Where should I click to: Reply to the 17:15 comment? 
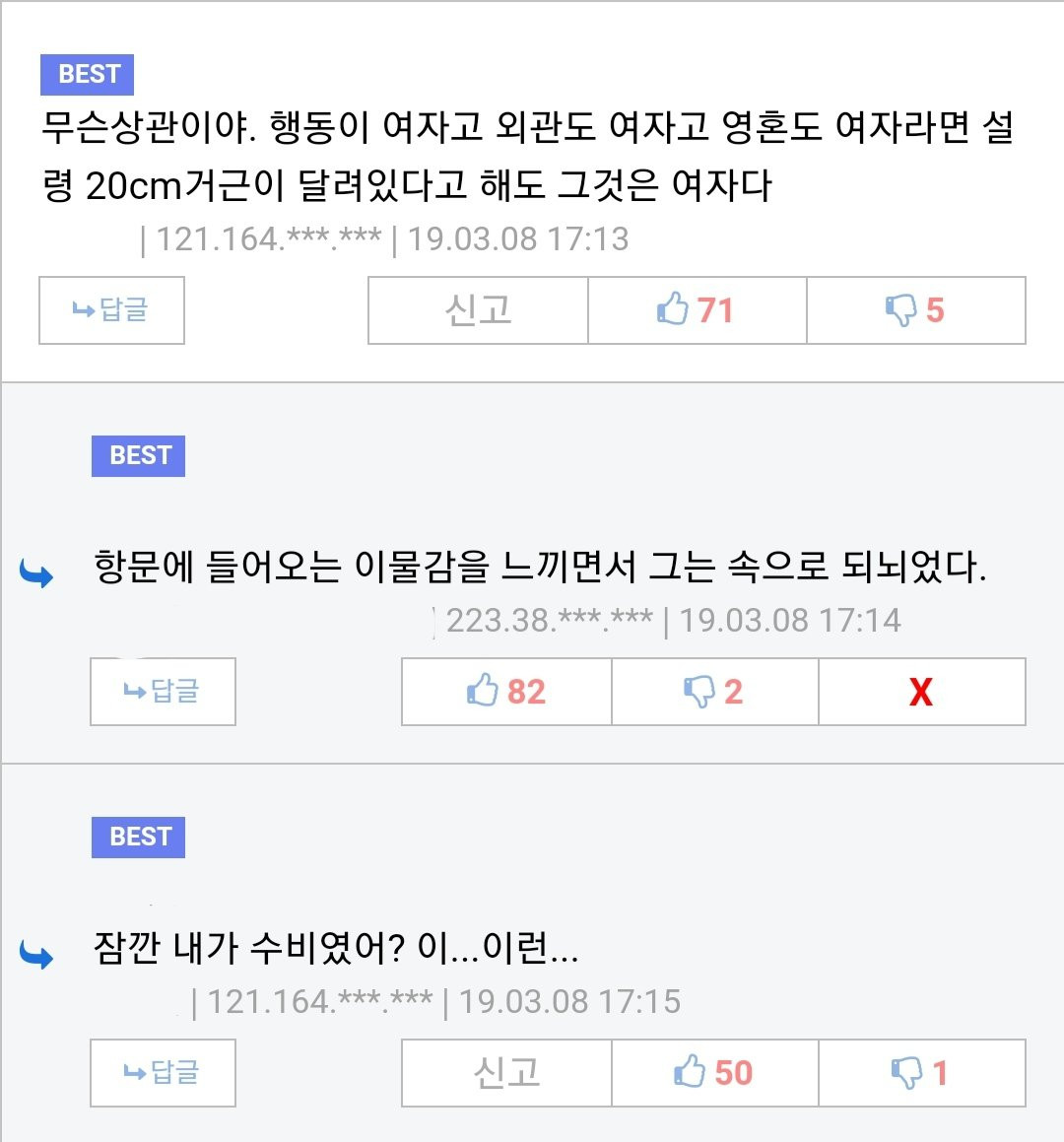[163, 1072]
